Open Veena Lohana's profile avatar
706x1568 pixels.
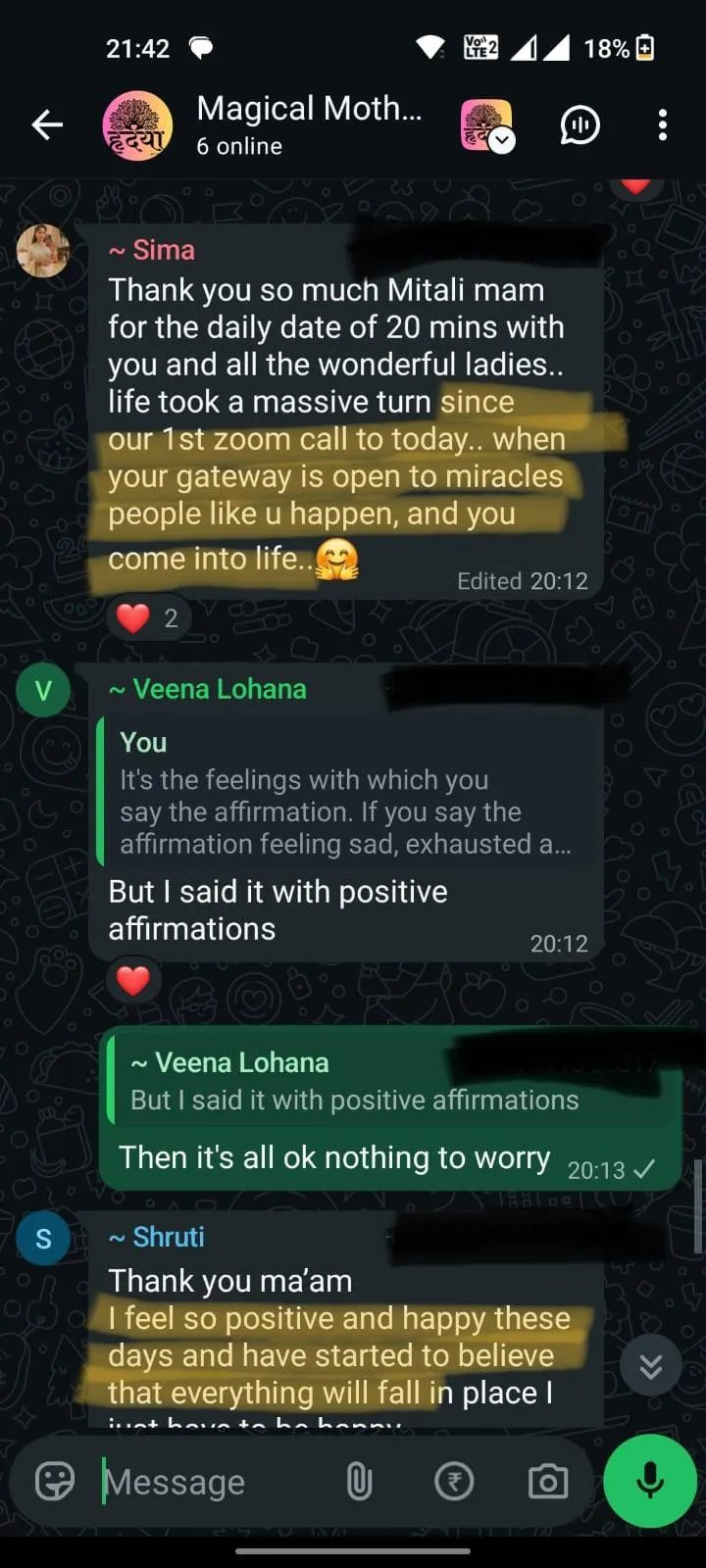[43, 690]
